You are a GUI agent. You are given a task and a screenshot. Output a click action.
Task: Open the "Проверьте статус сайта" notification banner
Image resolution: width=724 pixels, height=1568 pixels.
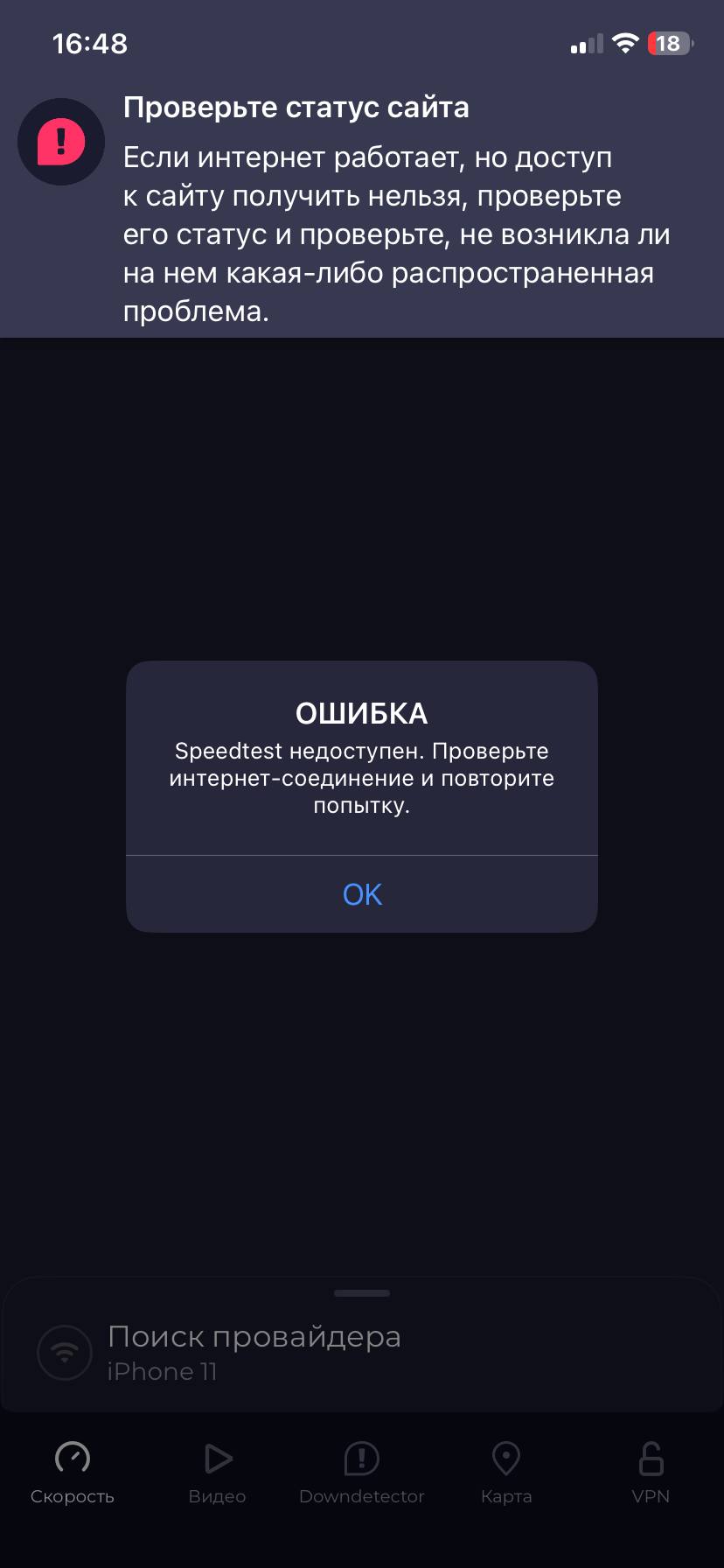pos(362,208)
